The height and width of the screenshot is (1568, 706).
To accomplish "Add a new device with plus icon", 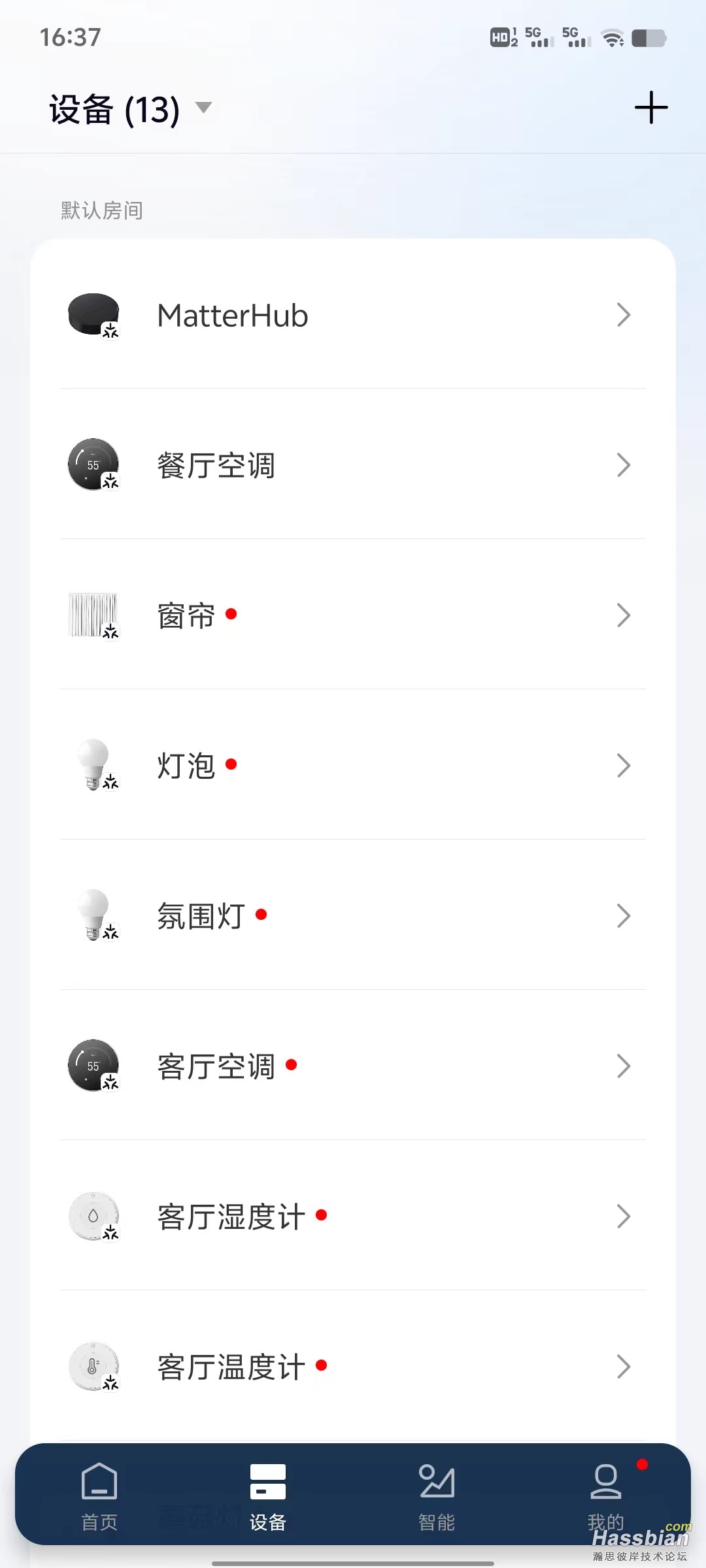I will pos(651,108).
